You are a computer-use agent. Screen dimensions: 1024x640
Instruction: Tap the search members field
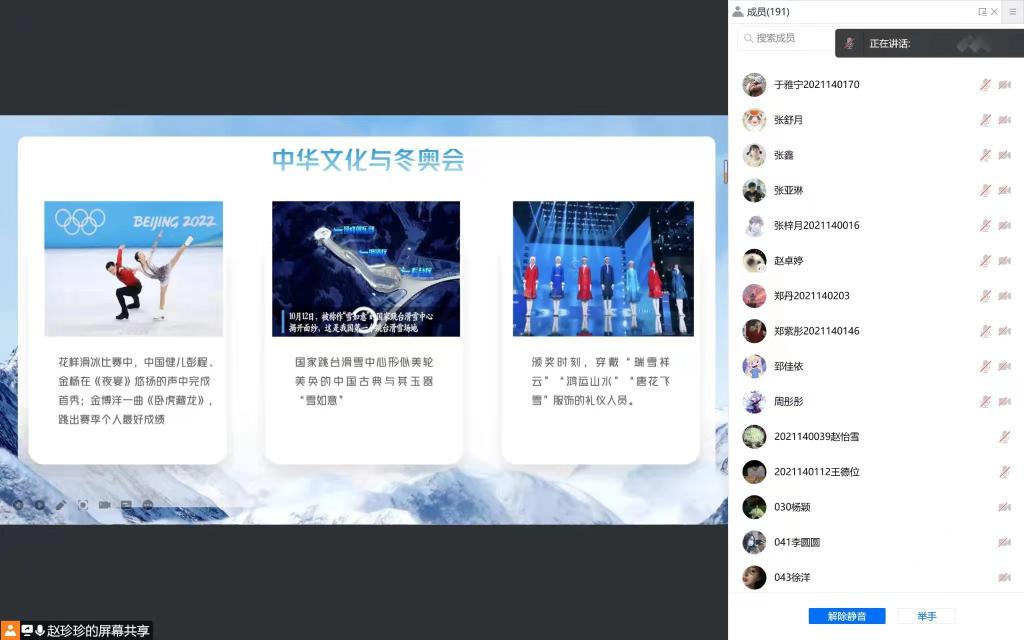785,38
